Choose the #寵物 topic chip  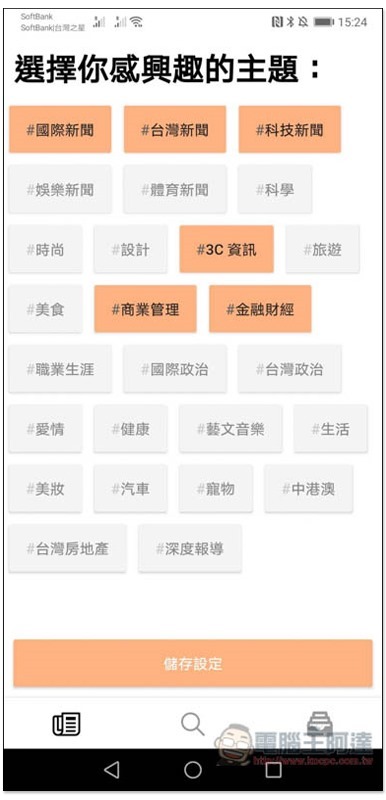(216, 489)
